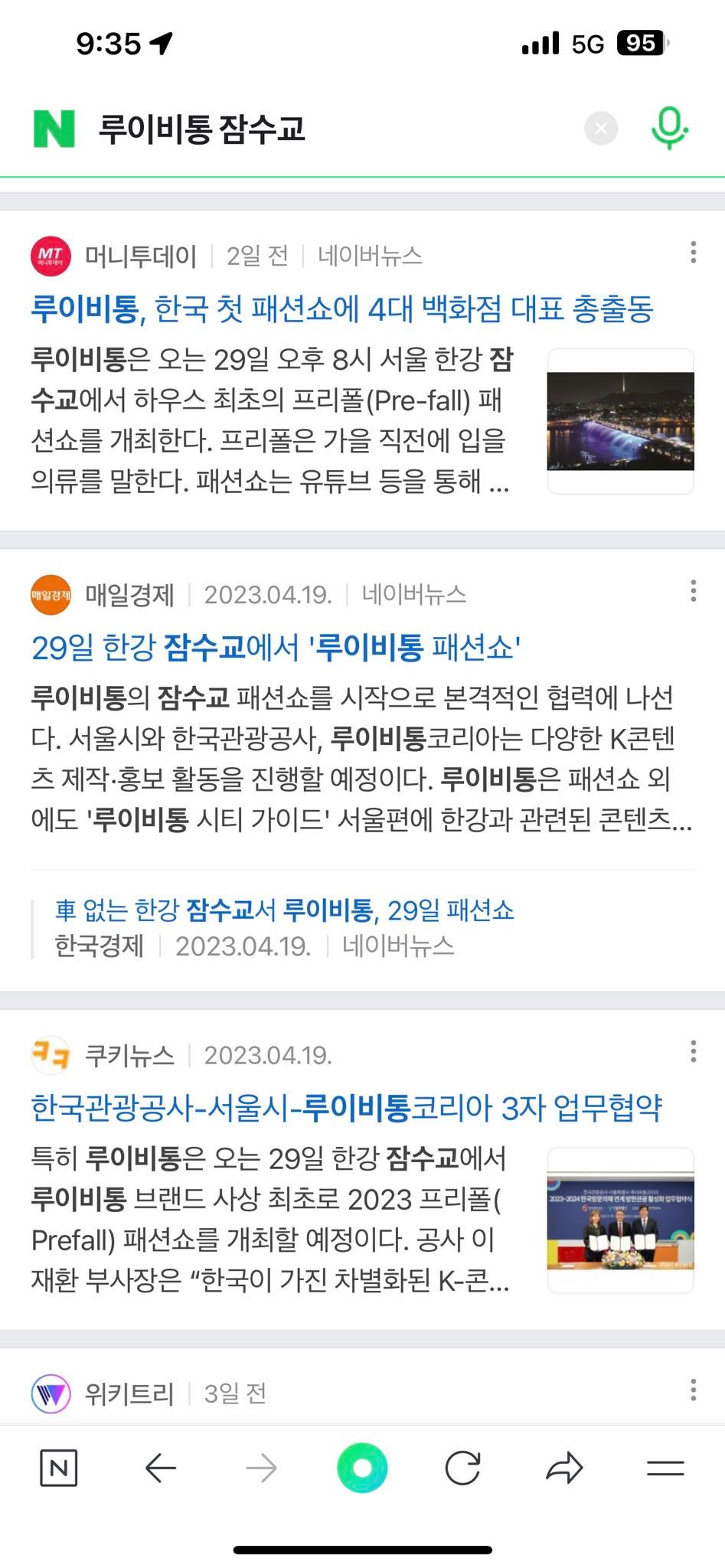Reload the current page
This screenshot has height=1568, width=725.
point(463,1468)
